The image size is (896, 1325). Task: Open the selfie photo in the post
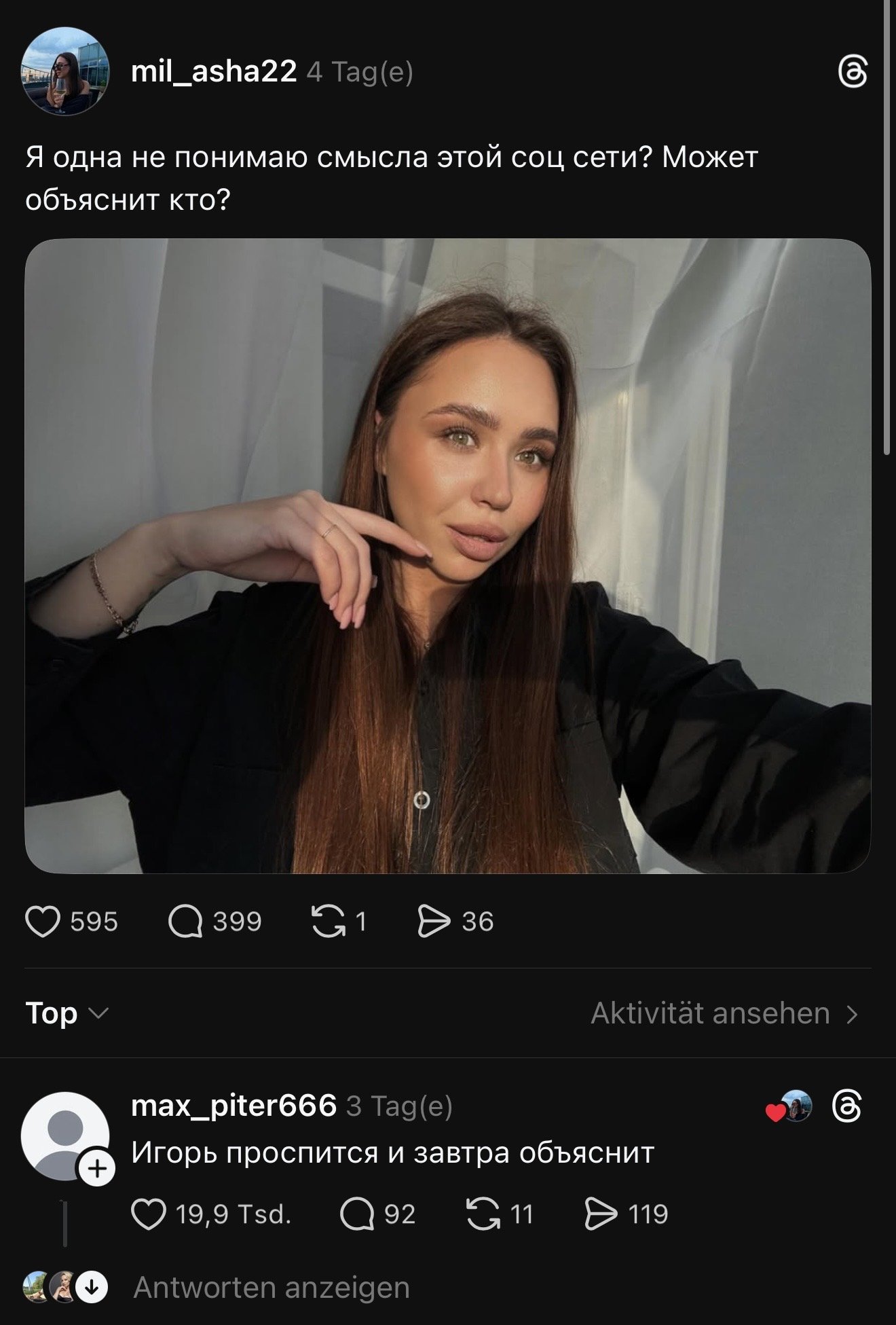click(x=448, y=556)
